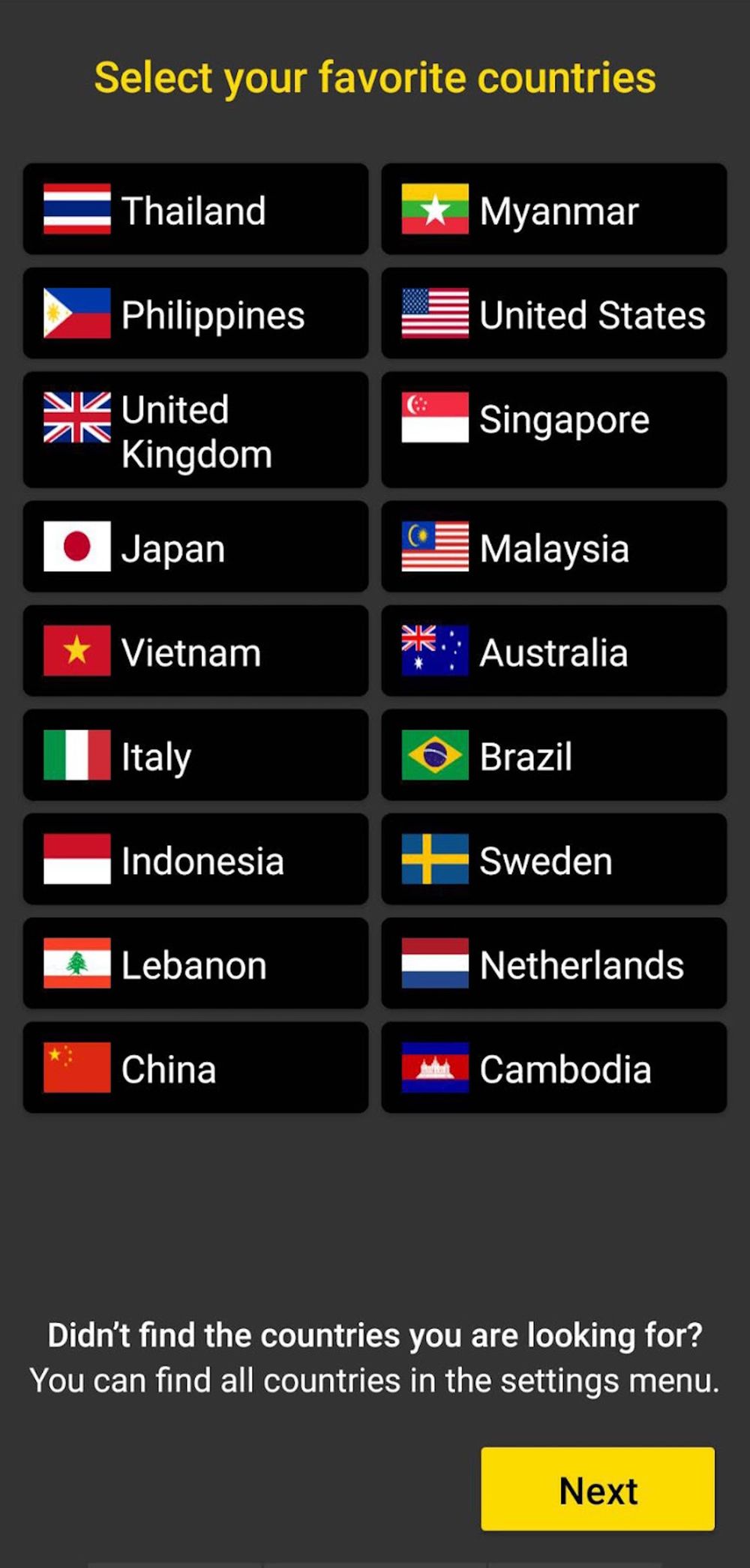This screenshot has width=750, height=1568.
Task: Tap the China country tile
Action: coord(195,1068)
